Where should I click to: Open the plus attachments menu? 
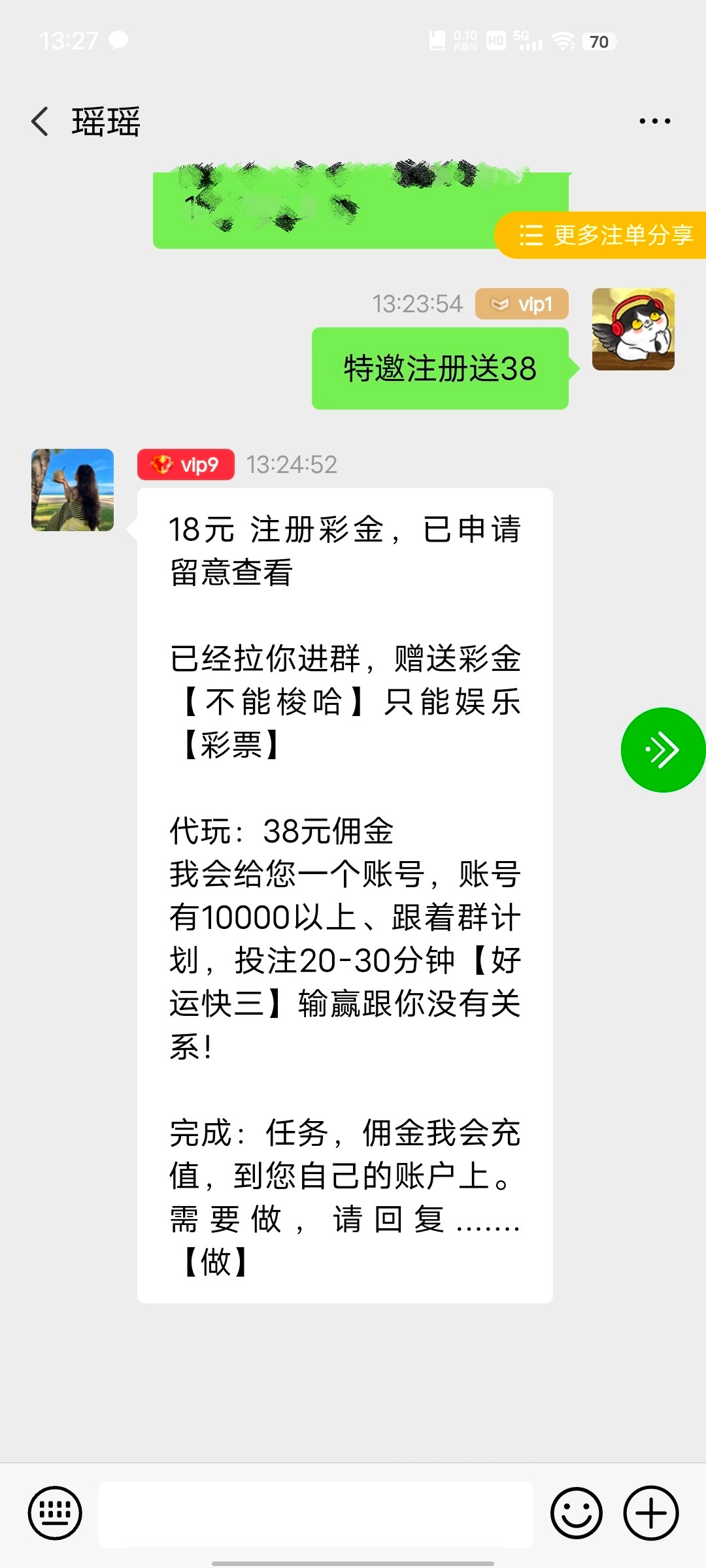(651, 1513)
